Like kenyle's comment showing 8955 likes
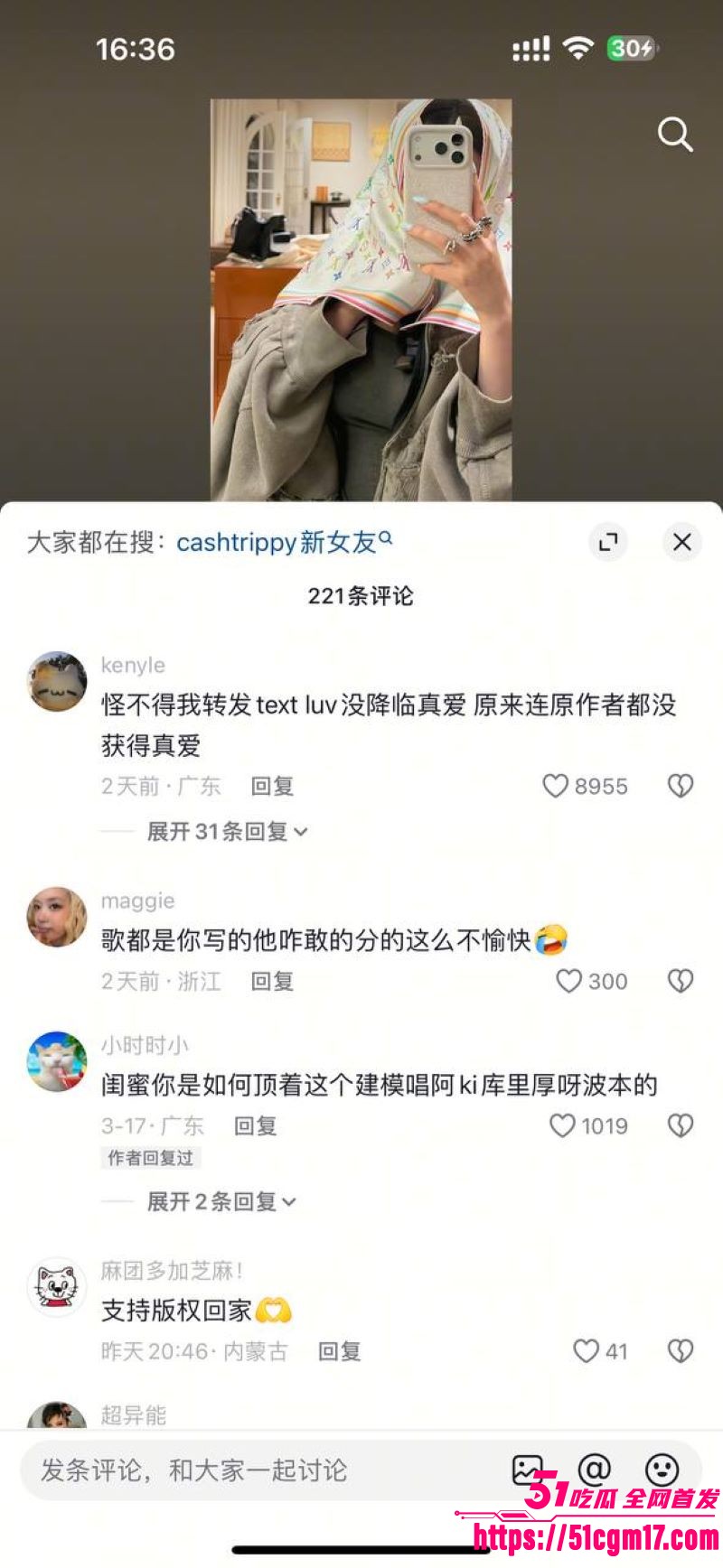Screen dimensions: 723x1568 click(557, 786)
